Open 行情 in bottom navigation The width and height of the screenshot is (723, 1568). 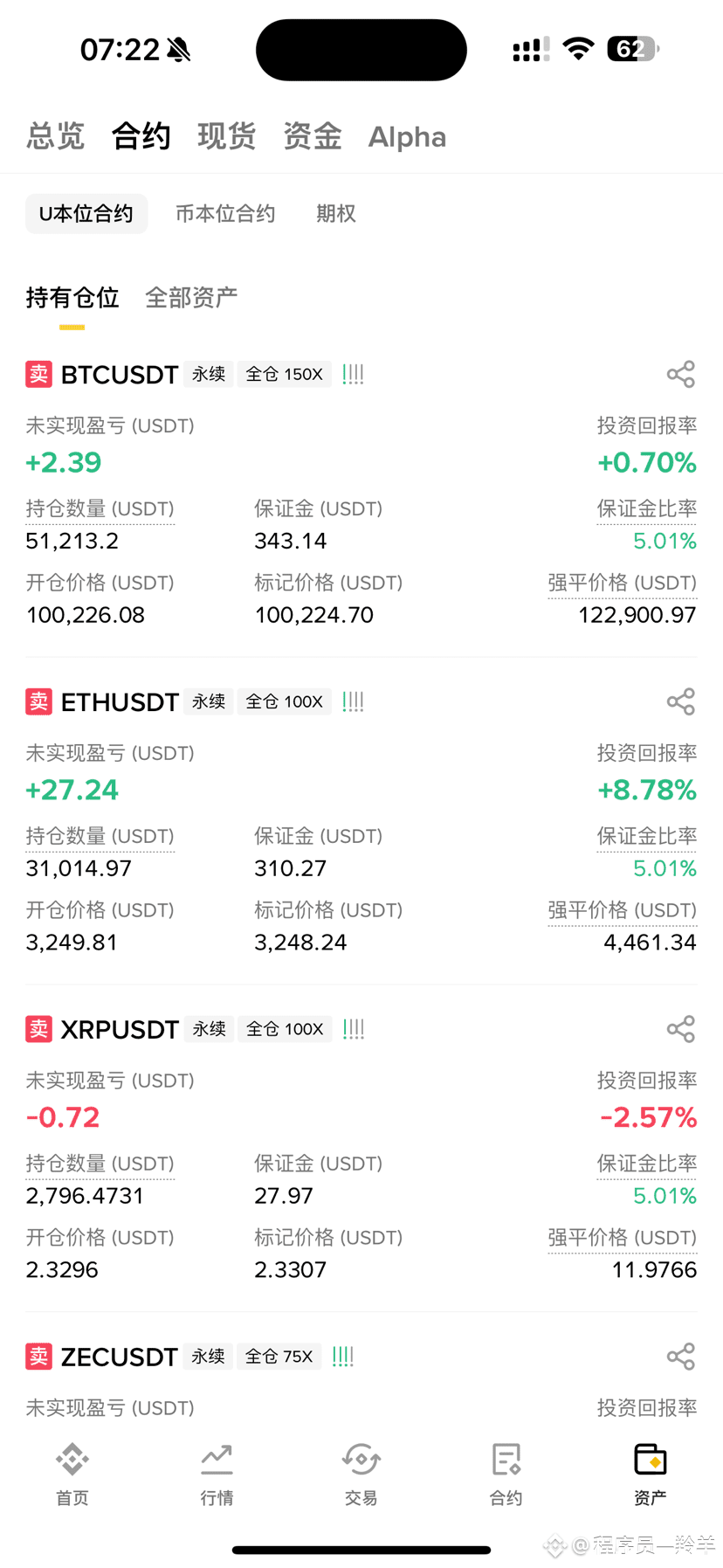tap(217, 1475)
